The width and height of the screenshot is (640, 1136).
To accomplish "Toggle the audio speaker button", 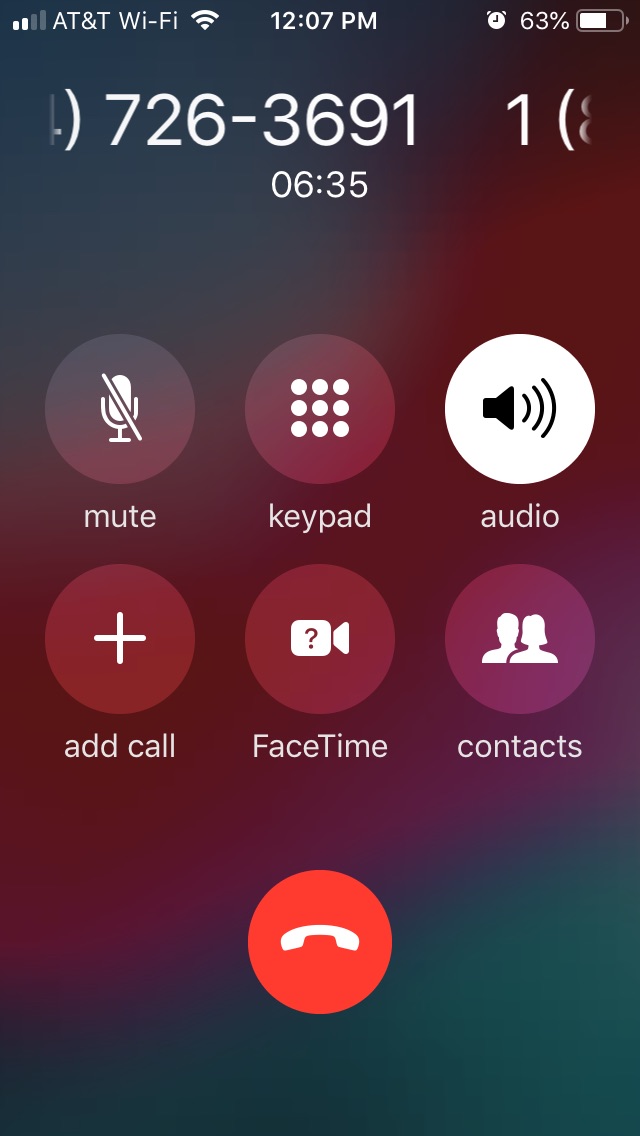I will [x=520, y=409].
